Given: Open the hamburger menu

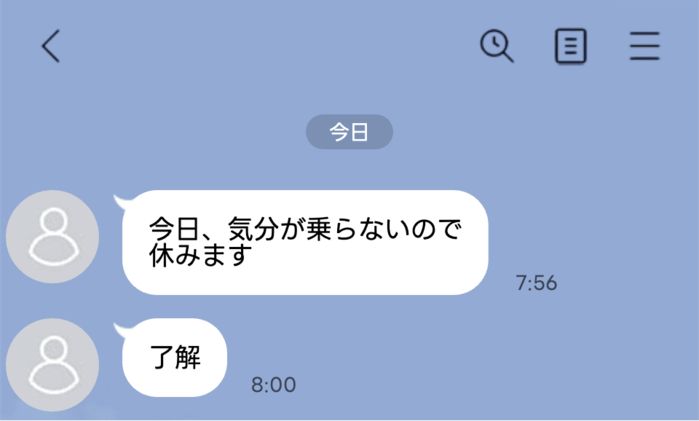Looking at the screenshot, I should (645, 46).
